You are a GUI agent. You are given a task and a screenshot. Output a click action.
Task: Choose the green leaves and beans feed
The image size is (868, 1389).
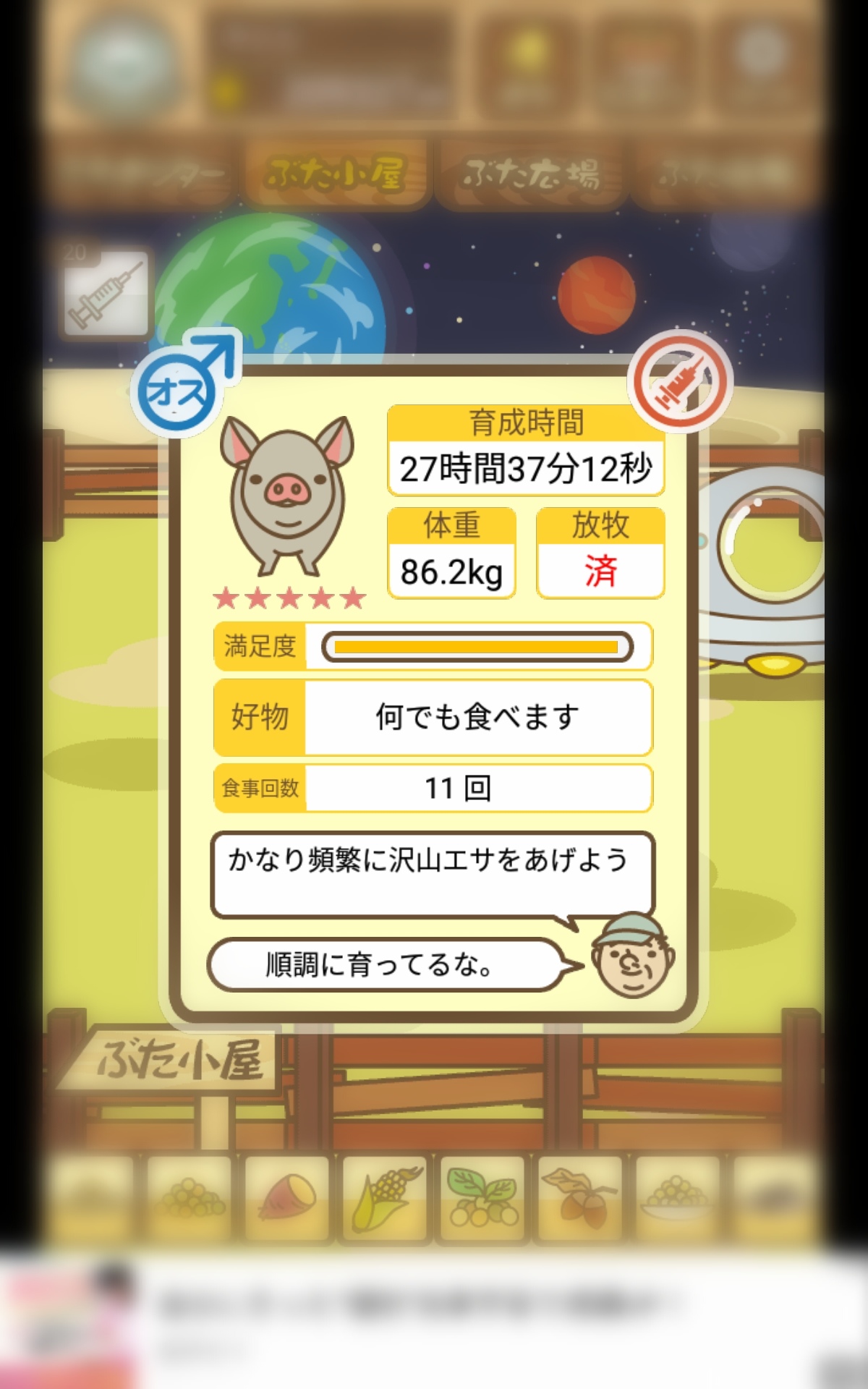click(x=482, y=1198)
